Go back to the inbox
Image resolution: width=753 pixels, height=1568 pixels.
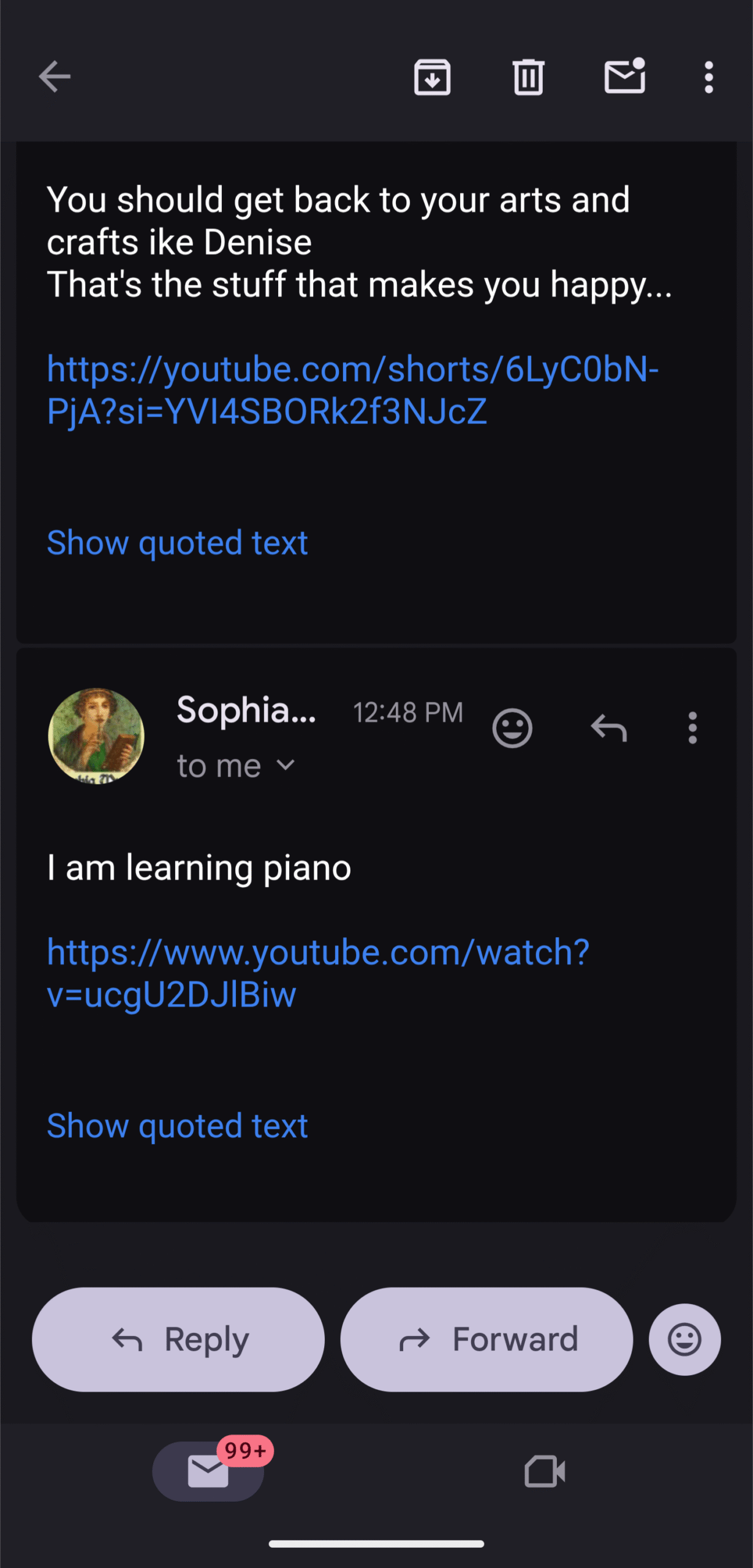(55, 77)
